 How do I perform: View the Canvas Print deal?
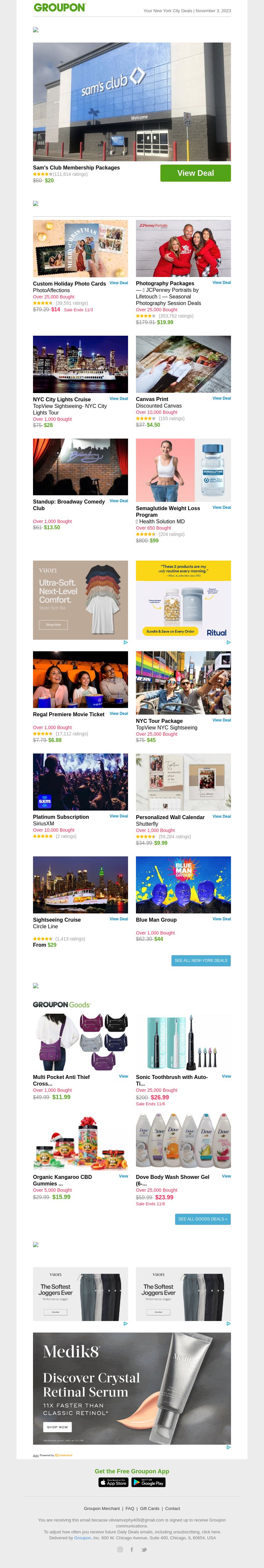(x=221, y=399)
